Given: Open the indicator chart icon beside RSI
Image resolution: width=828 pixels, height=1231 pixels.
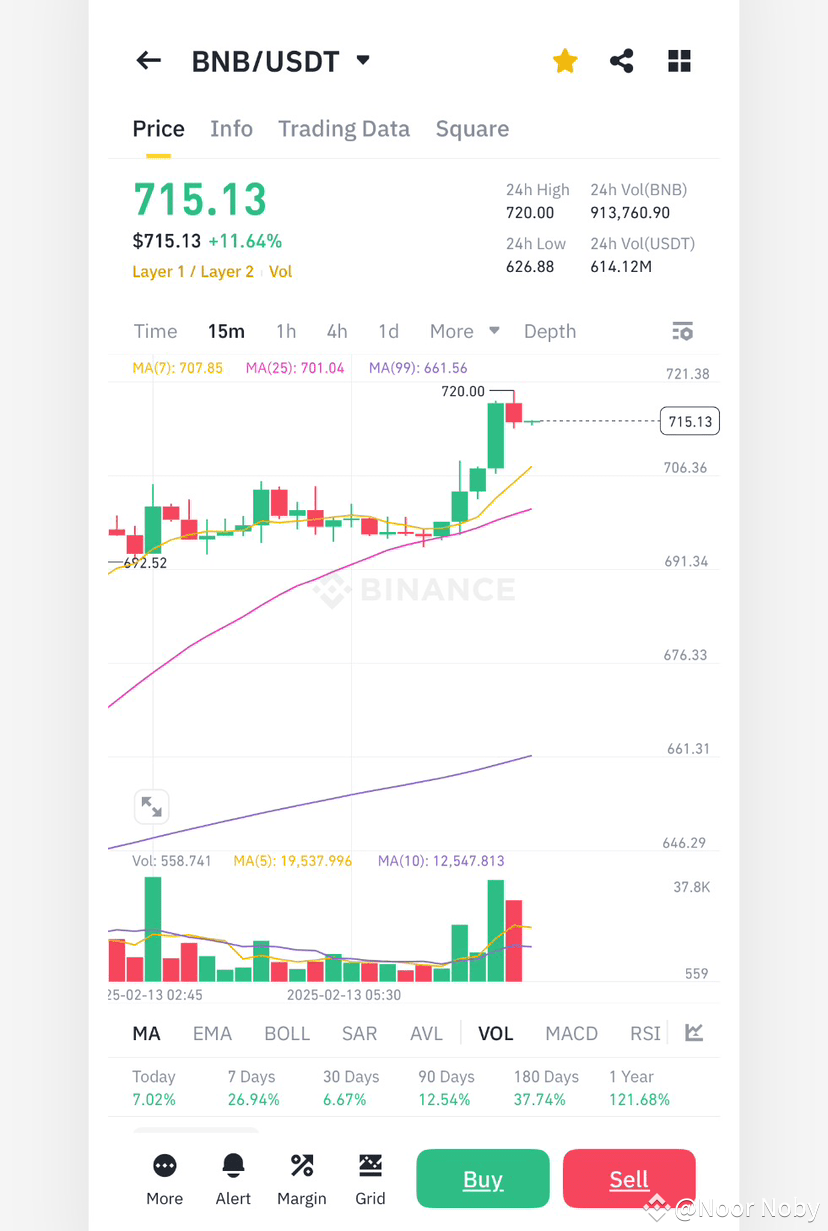Looking at the screenshot, I should [693, 1033].
